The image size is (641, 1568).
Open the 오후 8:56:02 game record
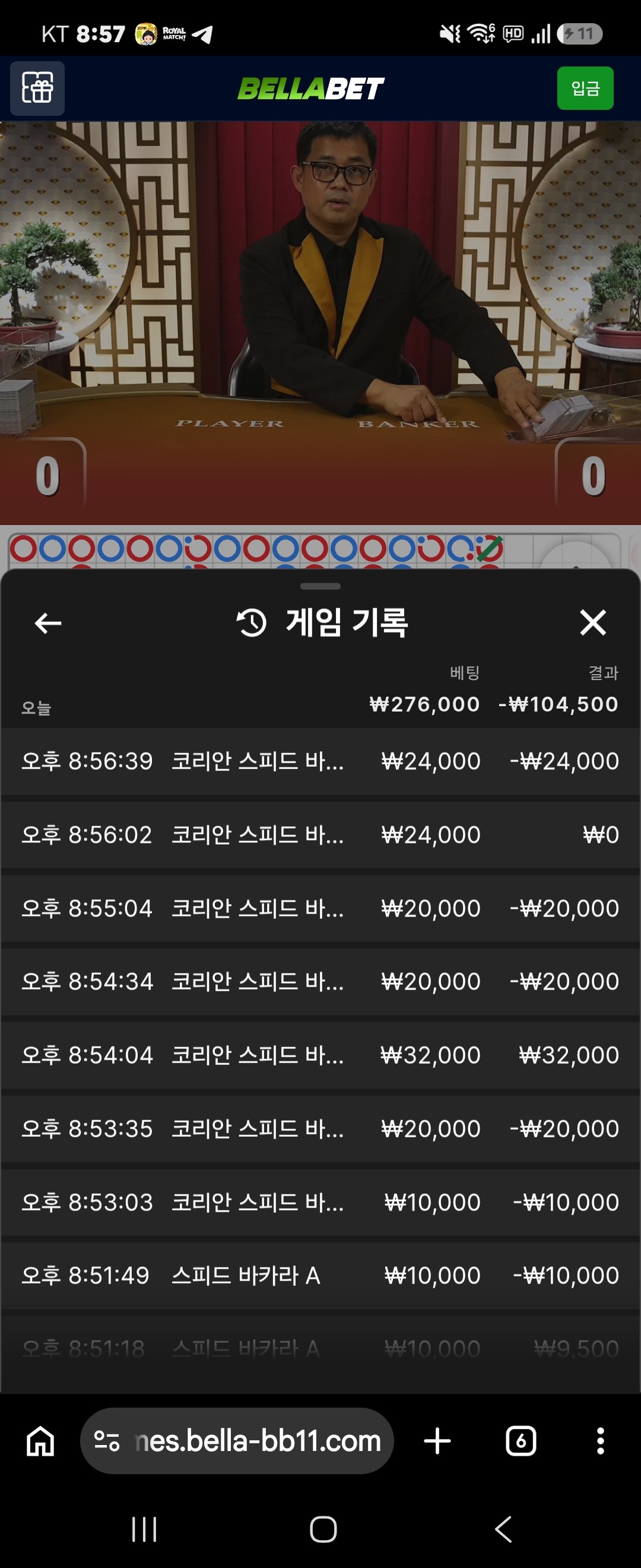[x=320, y=835]
